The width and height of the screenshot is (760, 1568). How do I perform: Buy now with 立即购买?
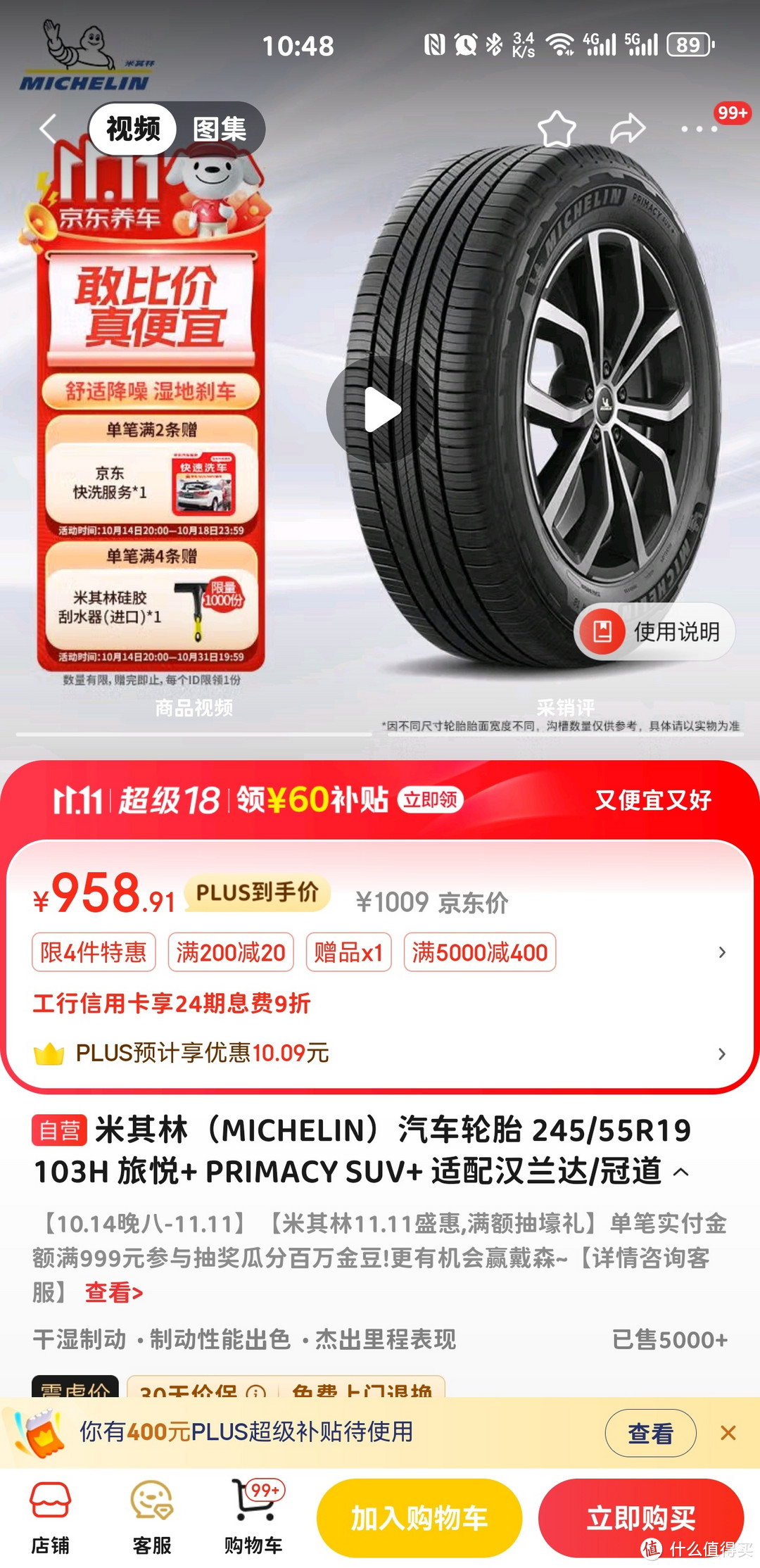(641, 1517)
